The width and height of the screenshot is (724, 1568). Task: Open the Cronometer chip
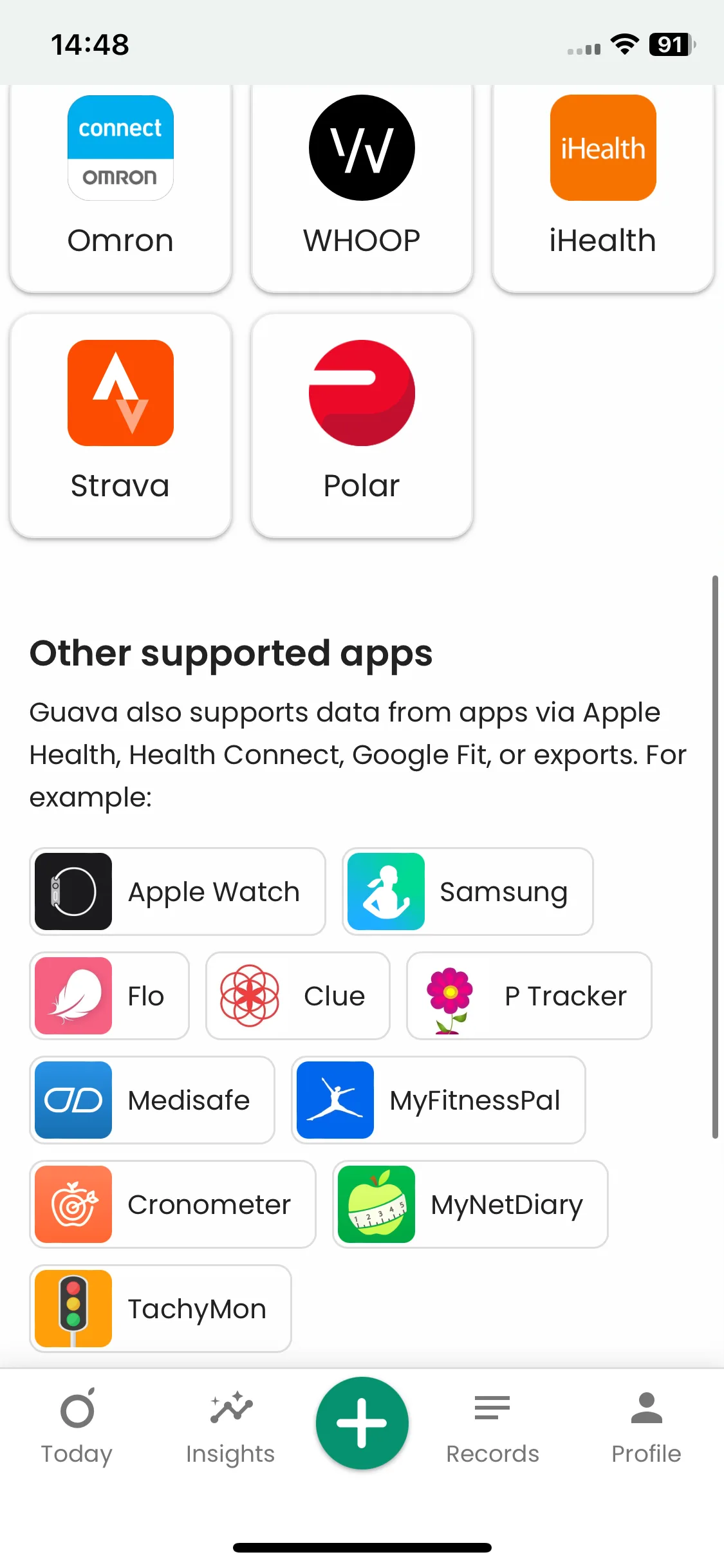(x=172, y=1204)
